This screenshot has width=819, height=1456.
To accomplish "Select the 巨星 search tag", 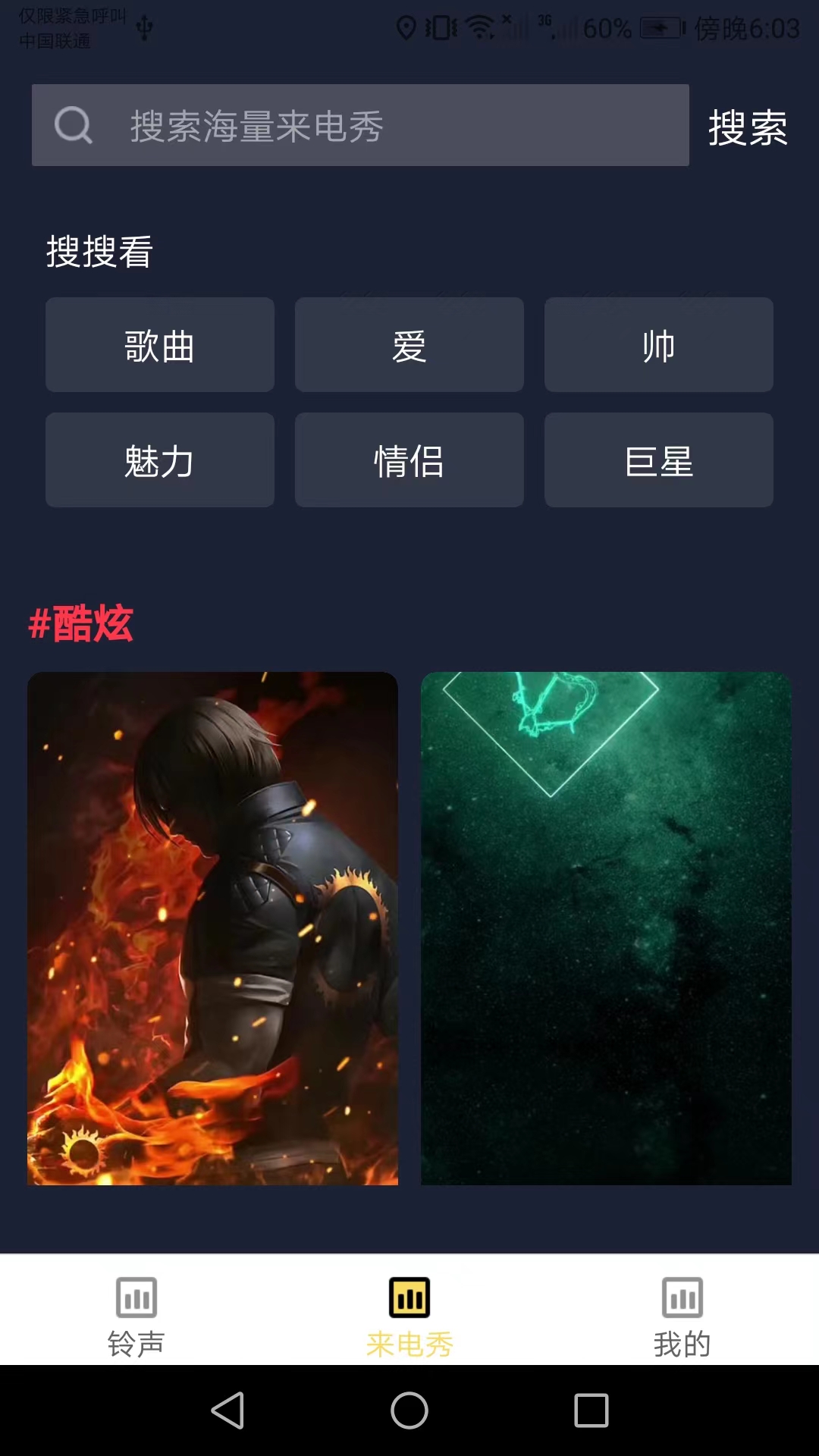I will pos(658,460).
